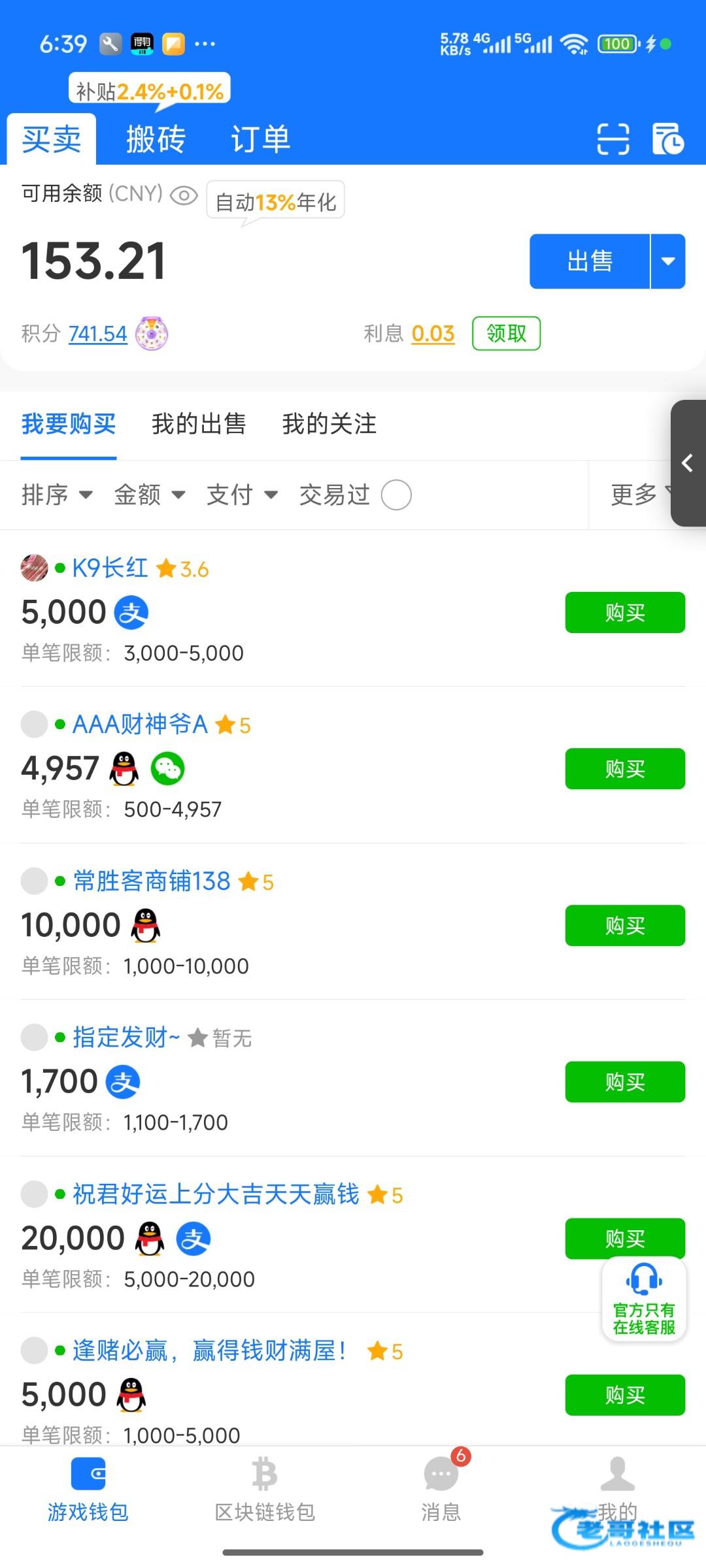Toggle balance visibility with the eye icon
This screenshot has width=706, height=1568.
click(x=184, y=195)
